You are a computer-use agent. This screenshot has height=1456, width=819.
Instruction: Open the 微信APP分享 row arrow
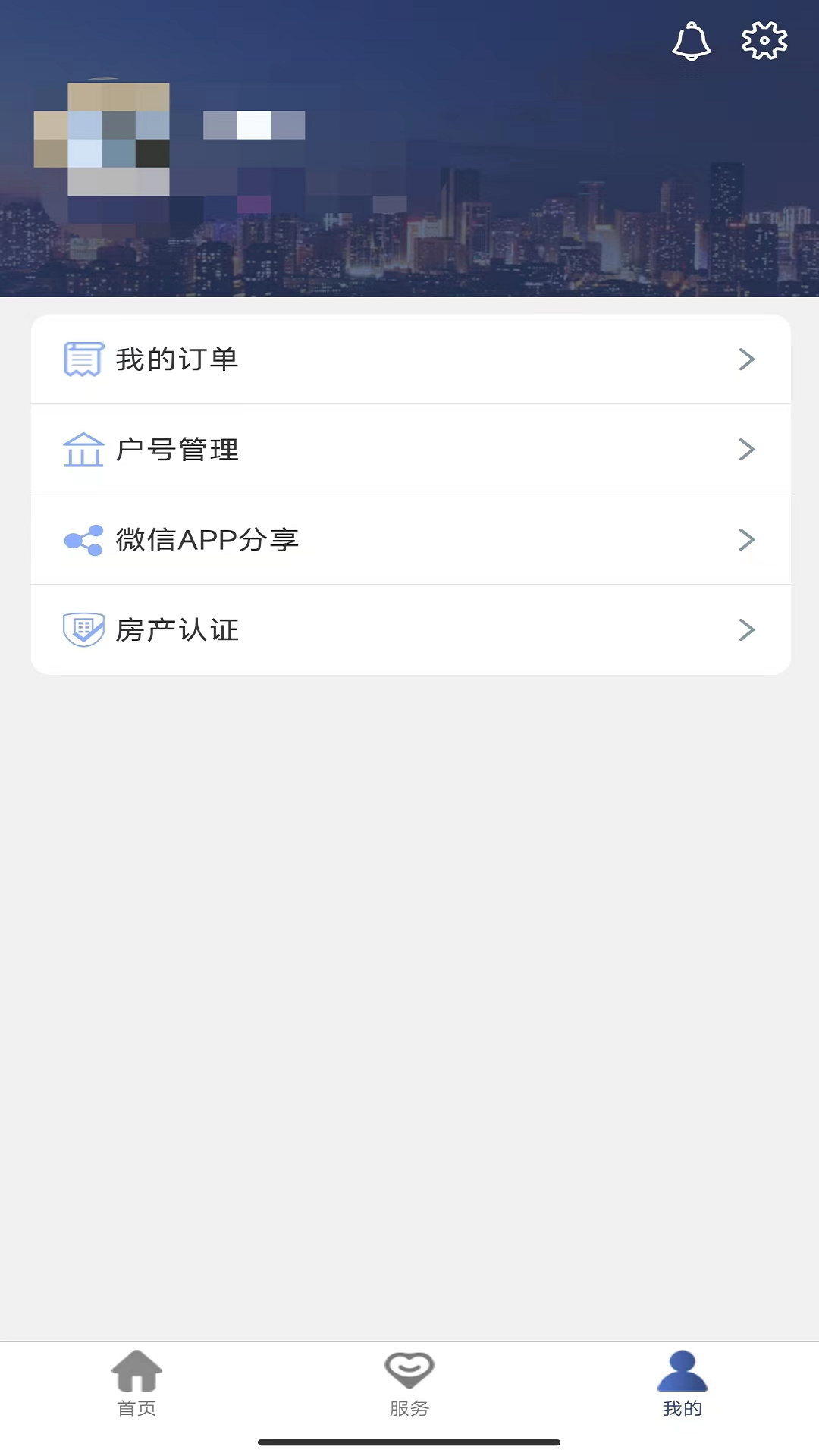point(747,540)
